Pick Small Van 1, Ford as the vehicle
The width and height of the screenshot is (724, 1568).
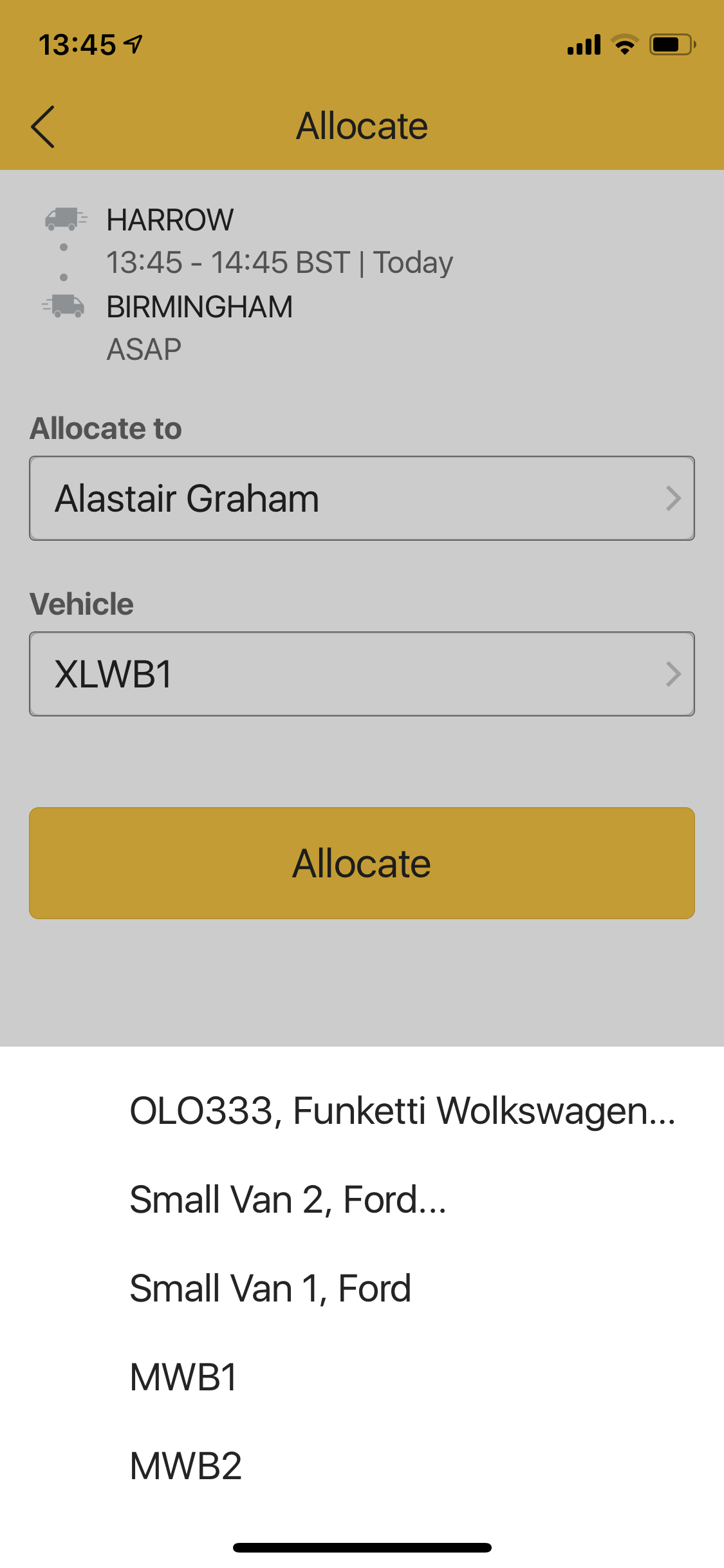pyautogui.click(x=270, y=1287)
